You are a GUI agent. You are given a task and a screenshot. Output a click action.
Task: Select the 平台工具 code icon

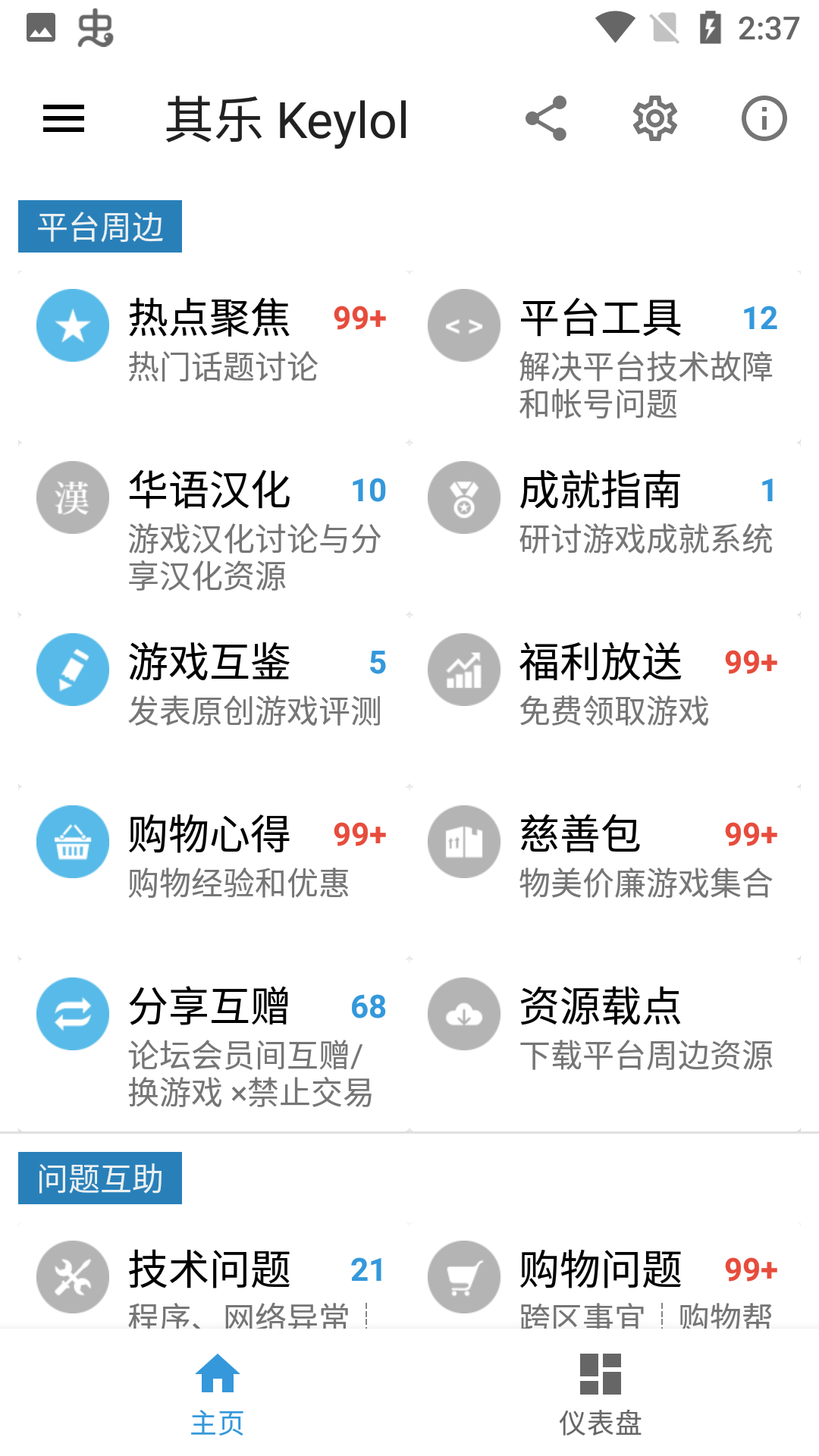[x=463, y=325]
